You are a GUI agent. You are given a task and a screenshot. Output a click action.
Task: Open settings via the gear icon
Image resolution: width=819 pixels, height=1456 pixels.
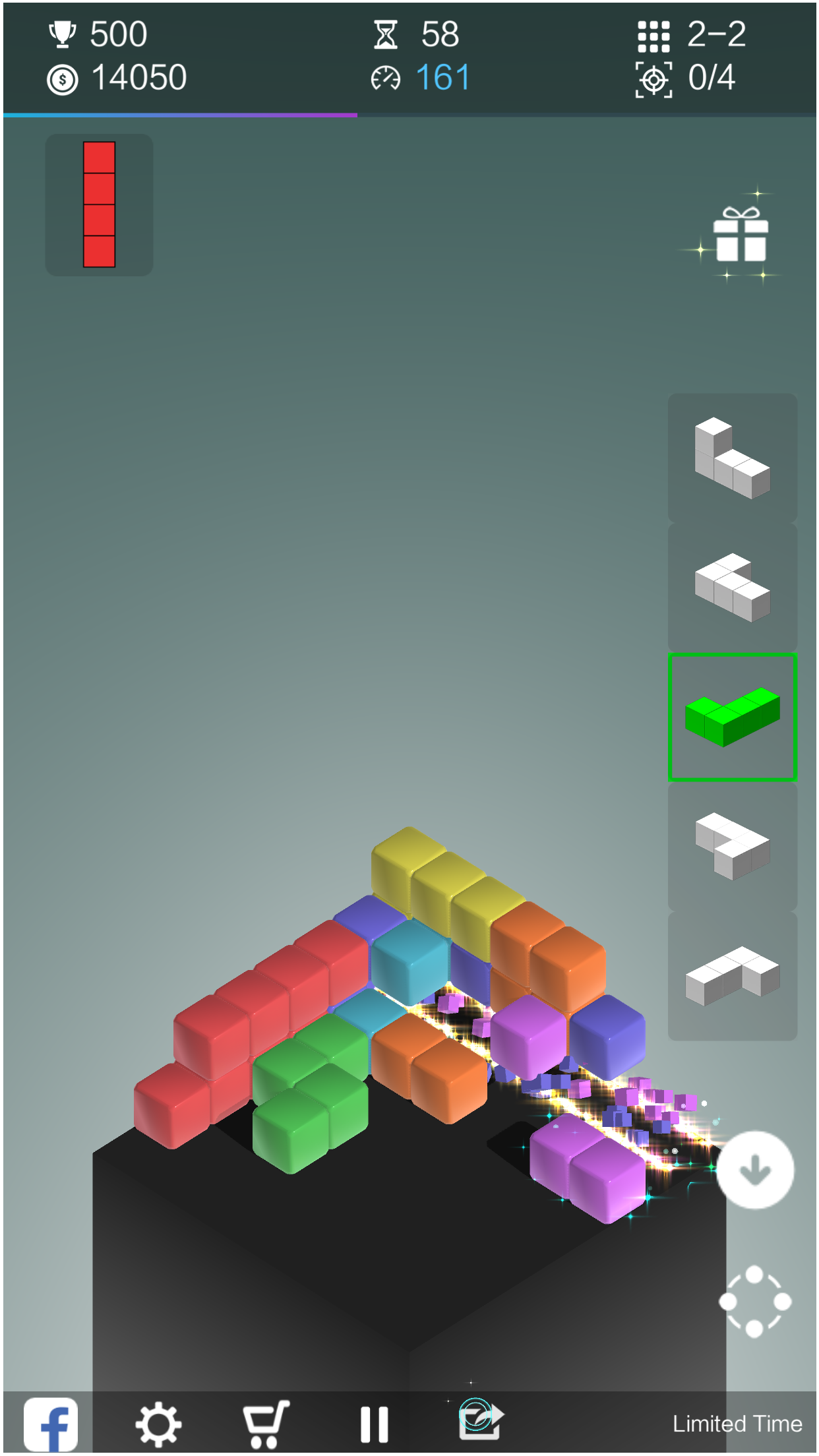[x=158, y=1425]
